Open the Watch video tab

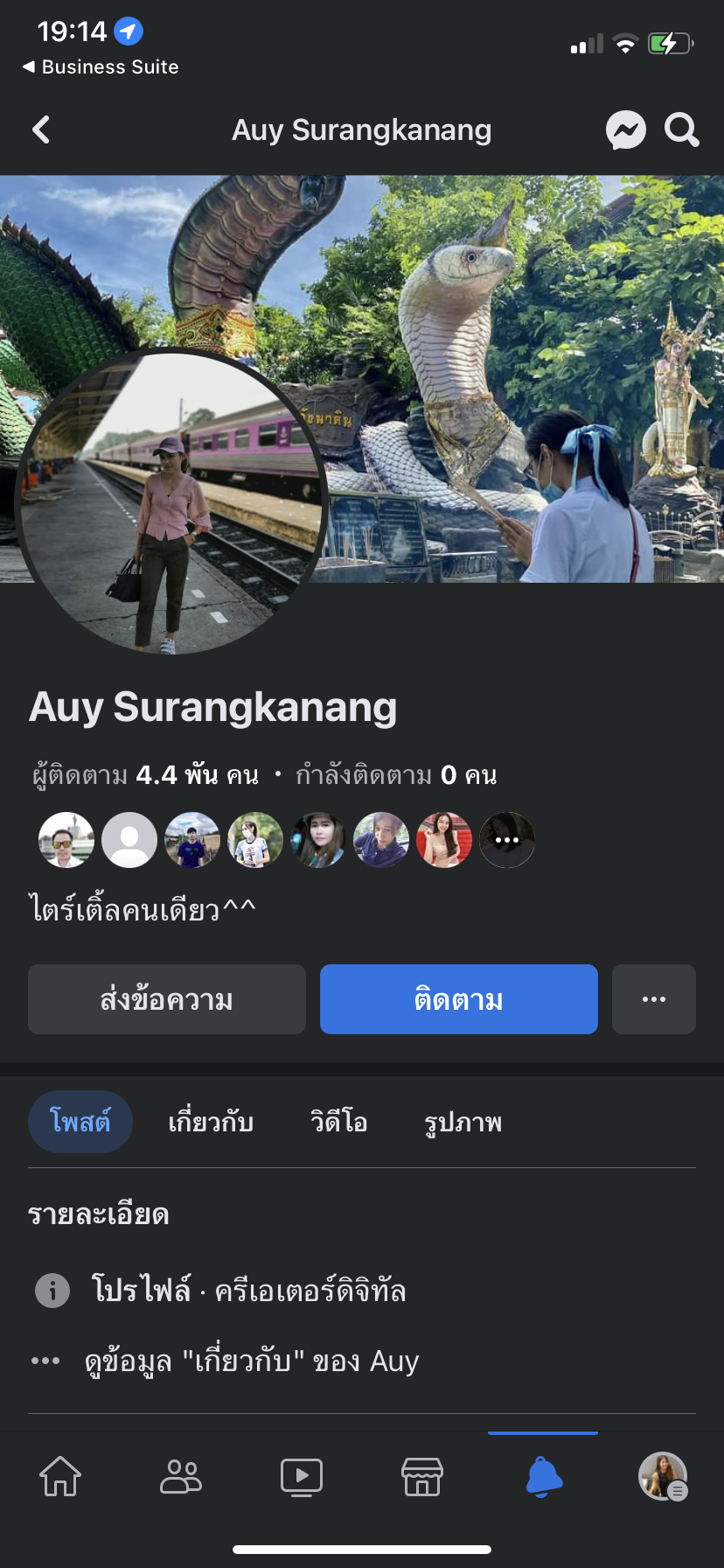(302, 1476)
